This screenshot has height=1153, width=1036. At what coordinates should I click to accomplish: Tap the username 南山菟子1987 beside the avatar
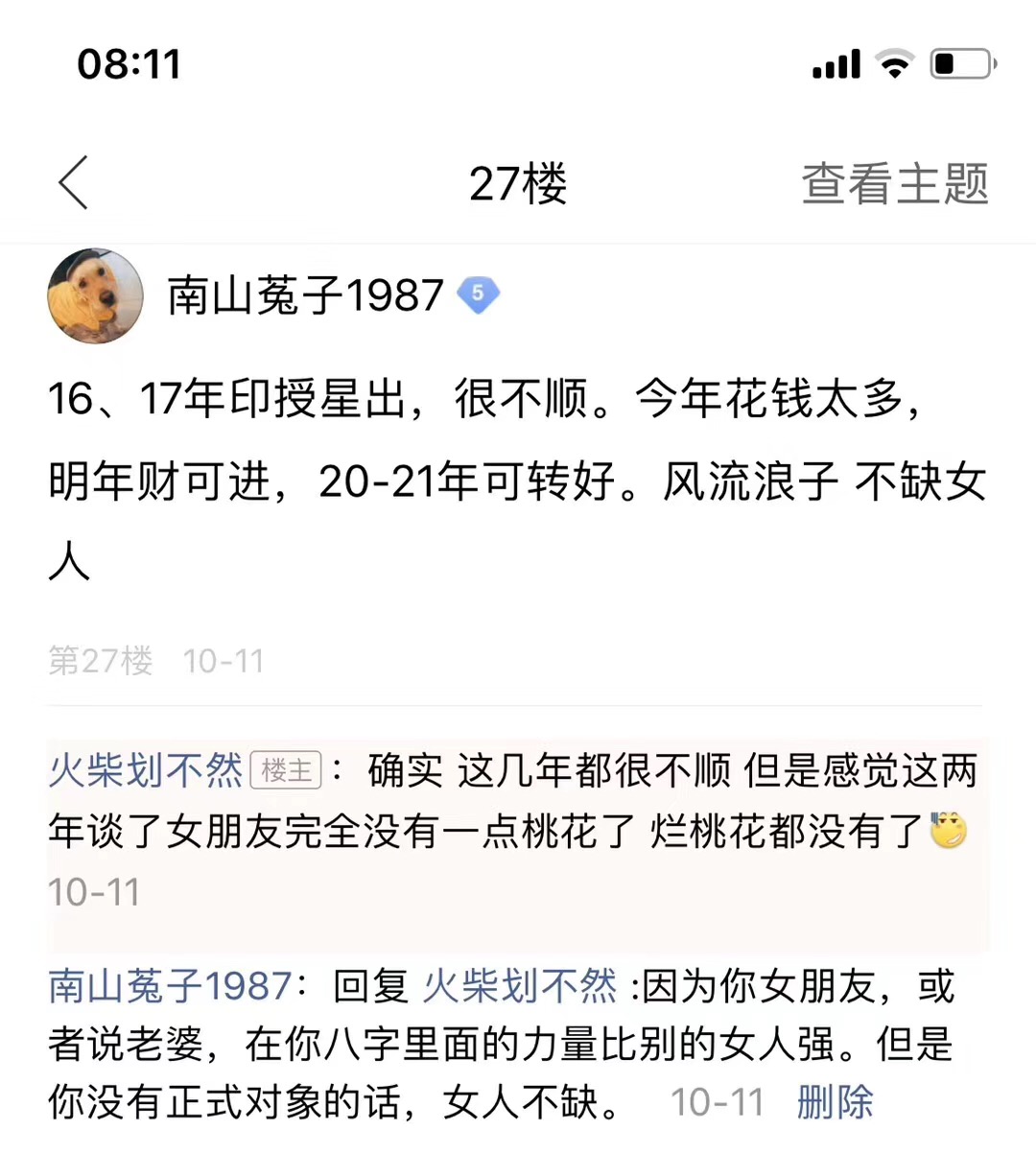tap(305, 295)
